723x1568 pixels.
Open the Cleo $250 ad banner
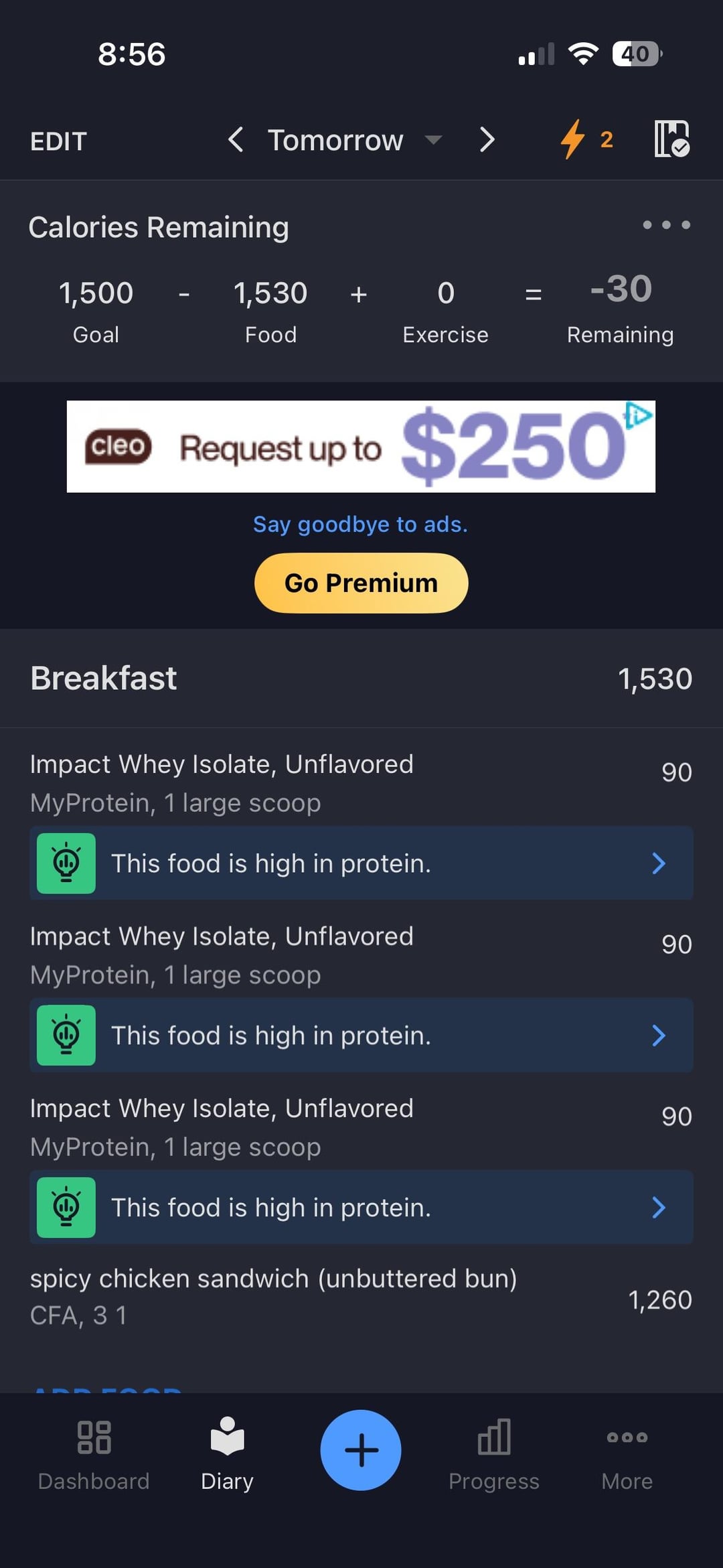point(361,446)
